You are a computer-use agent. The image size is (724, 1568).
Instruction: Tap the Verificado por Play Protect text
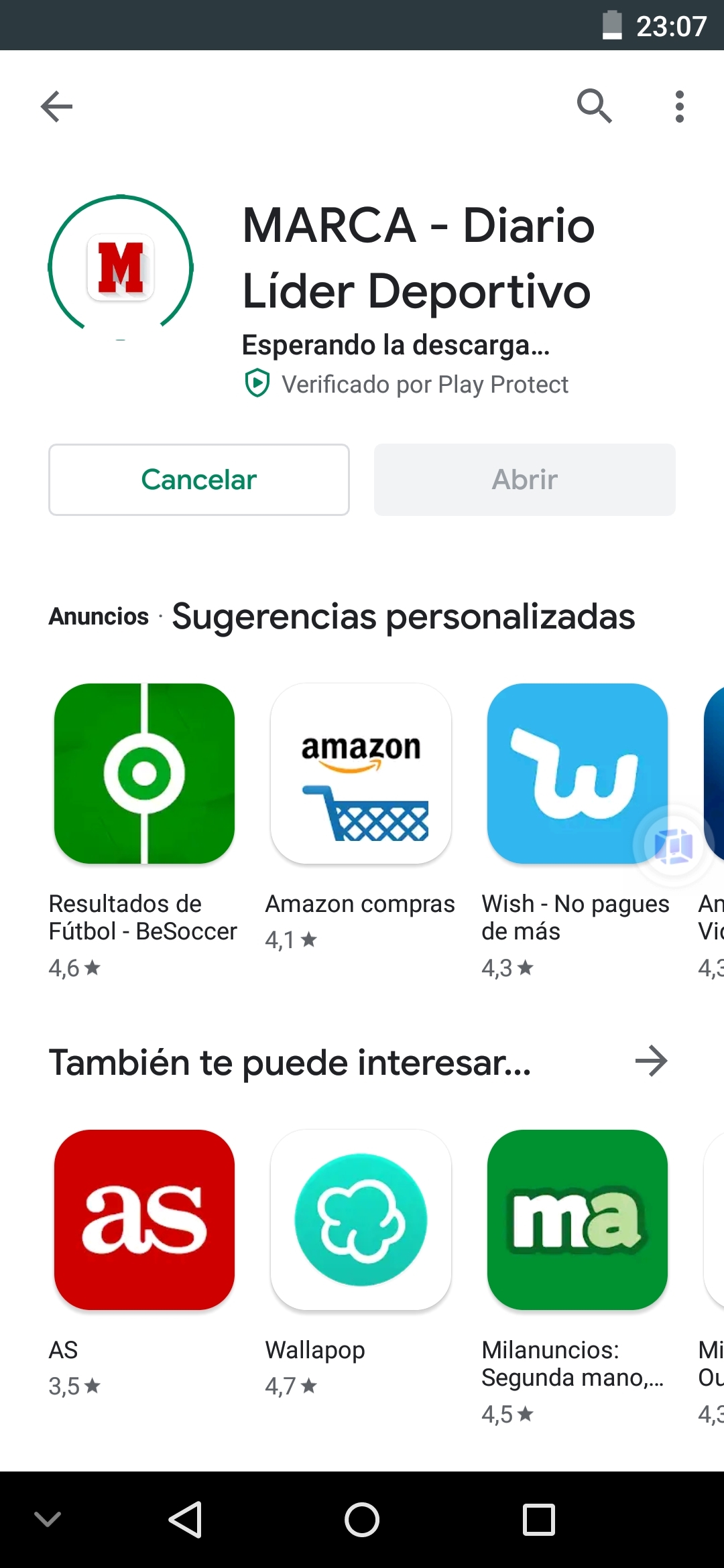pos(425,384)
